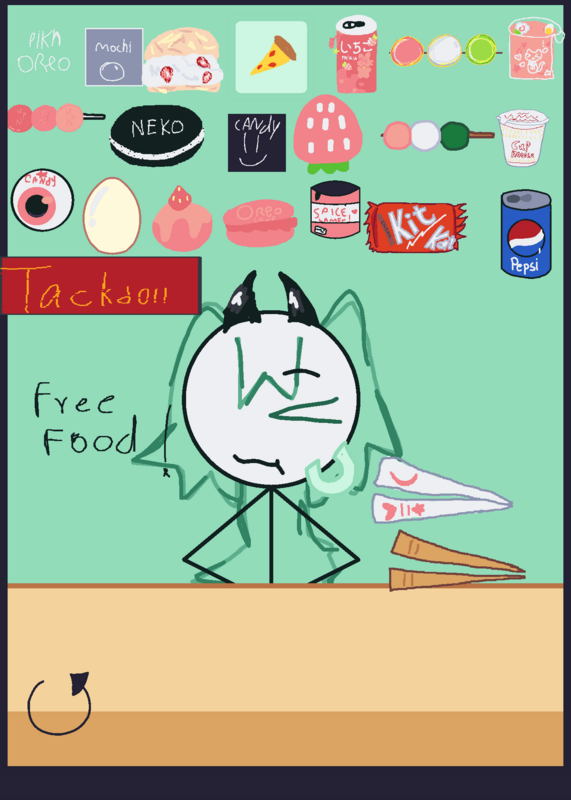Pick the NEKO black cookie
This screenshot has height=800, width=571.
point(157,136)
